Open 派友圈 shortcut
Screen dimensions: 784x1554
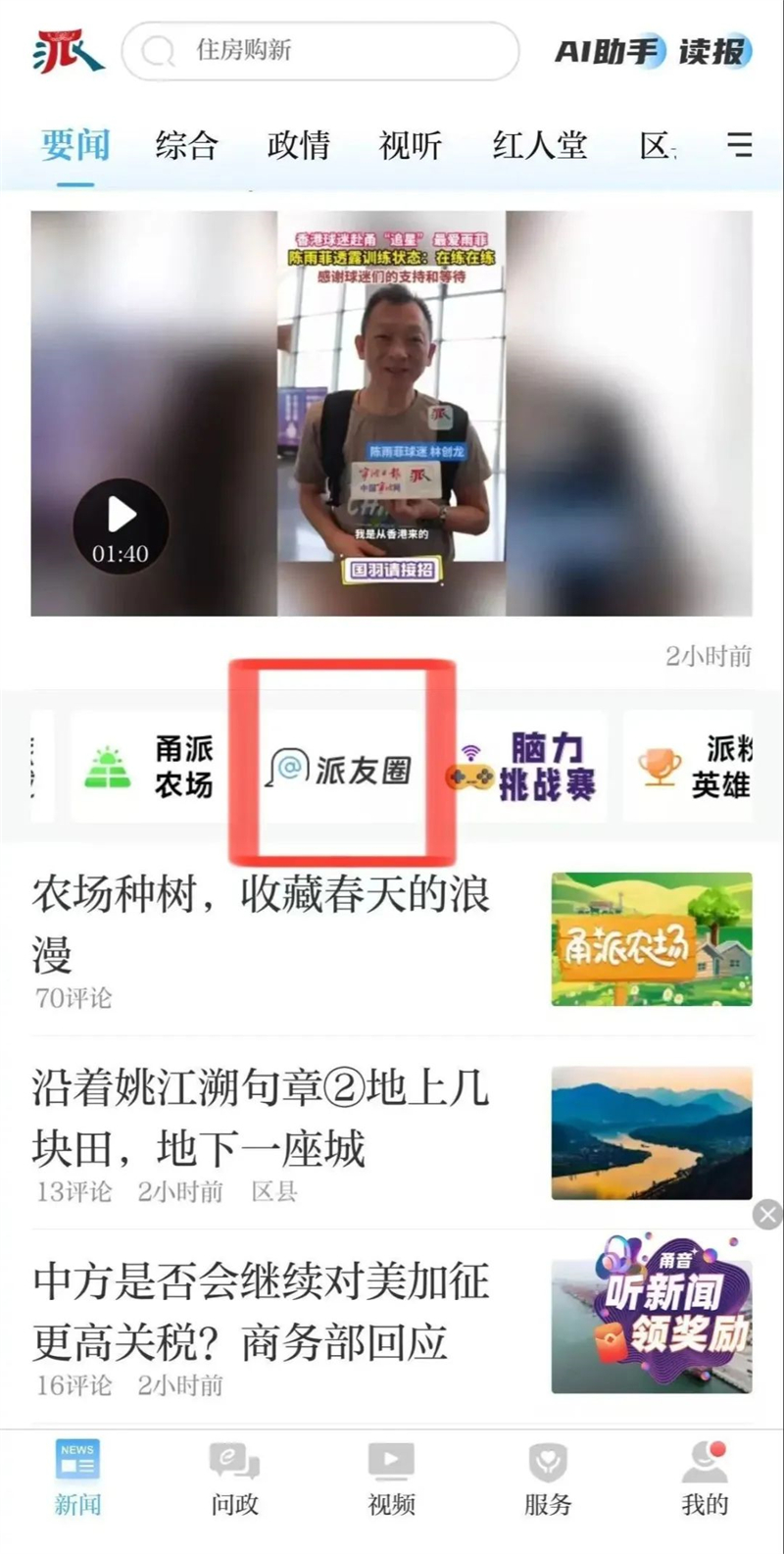point(341,769)
